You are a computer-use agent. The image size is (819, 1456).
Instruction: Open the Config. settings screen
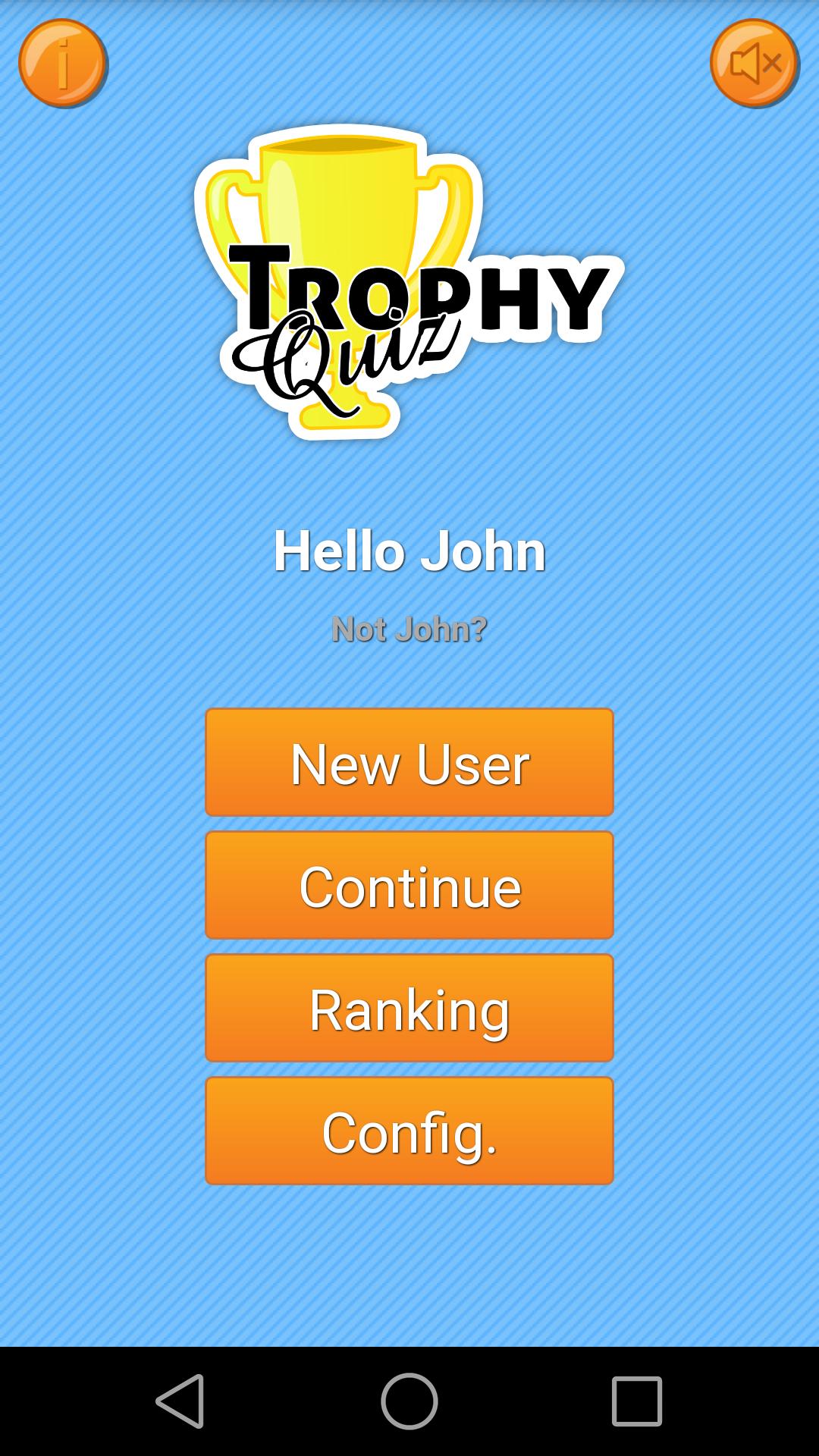coord(409,1131)
